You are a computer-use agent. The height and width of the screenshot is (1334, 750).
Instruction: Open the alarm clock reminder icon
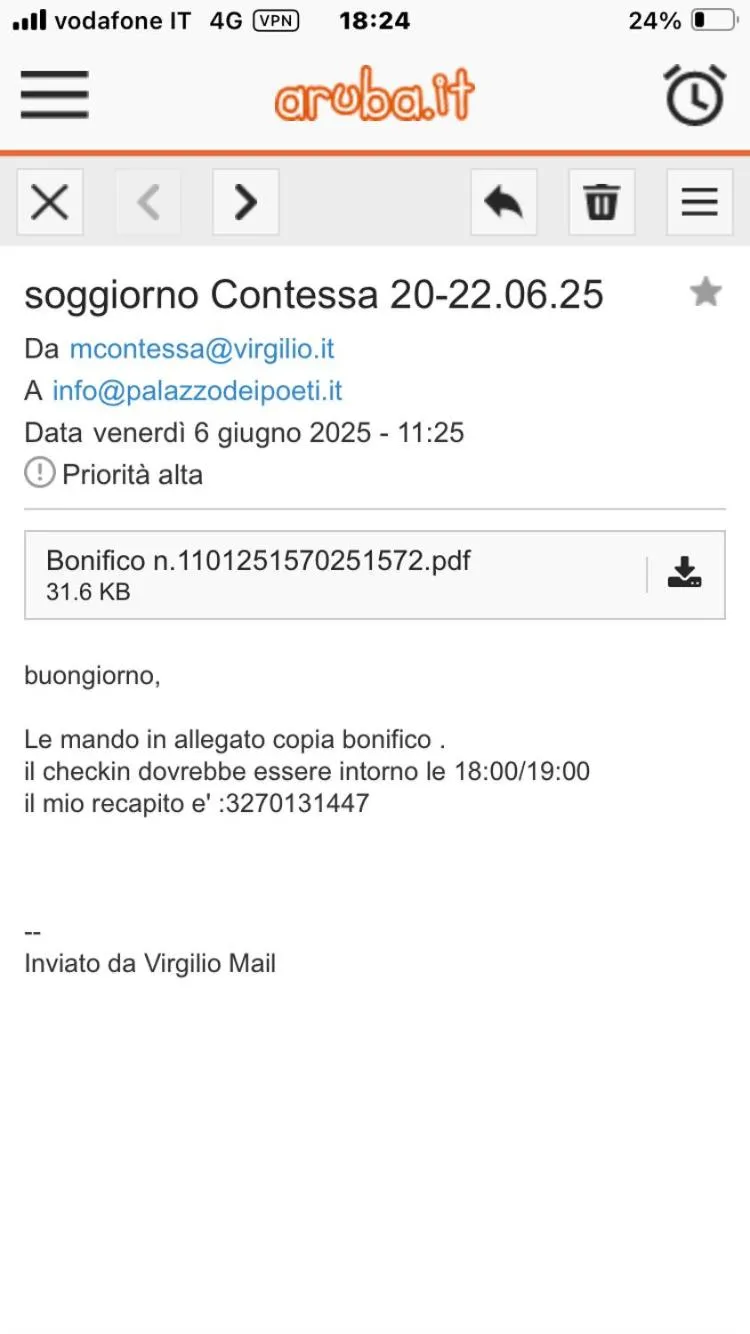tap(695, 96)
